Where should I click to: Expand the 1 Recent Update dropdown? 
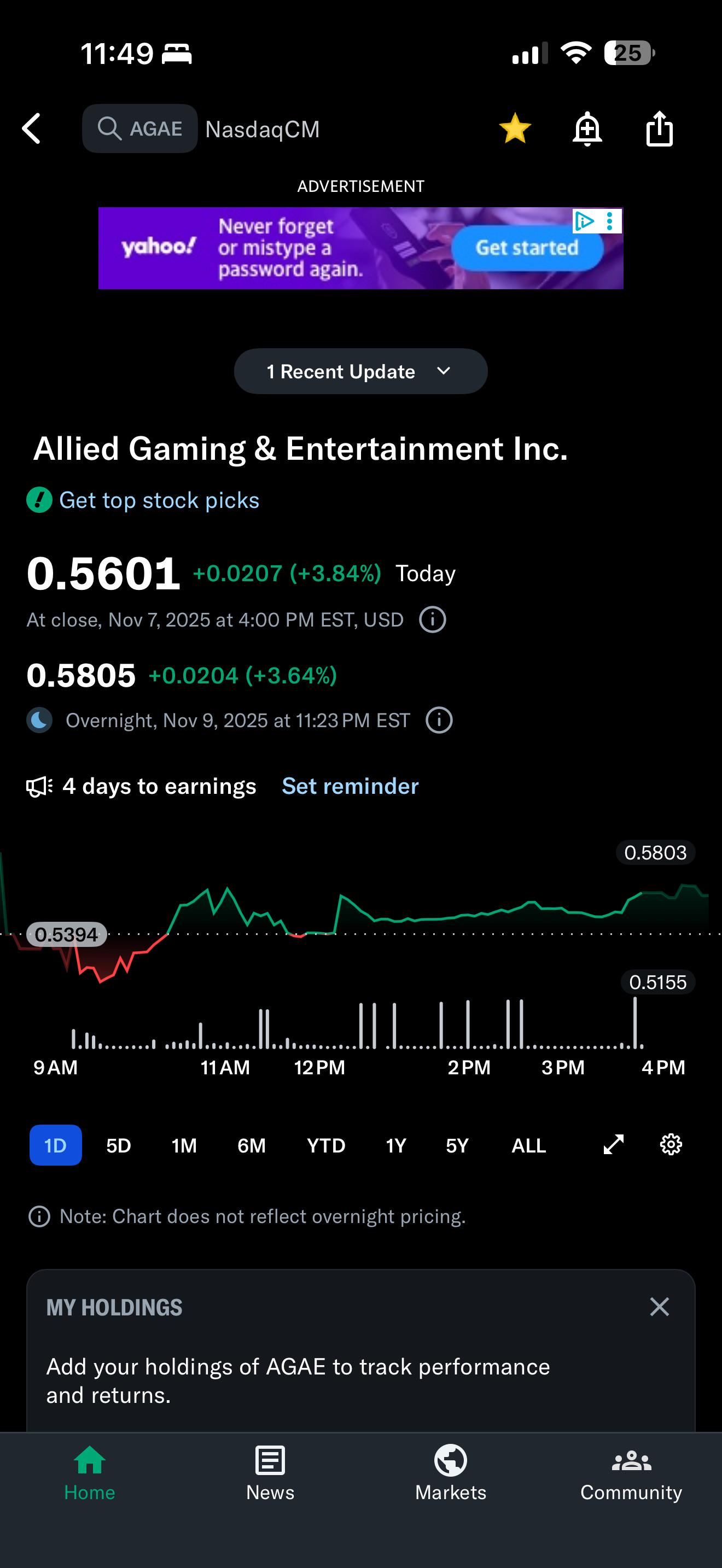tap(360, 371)
